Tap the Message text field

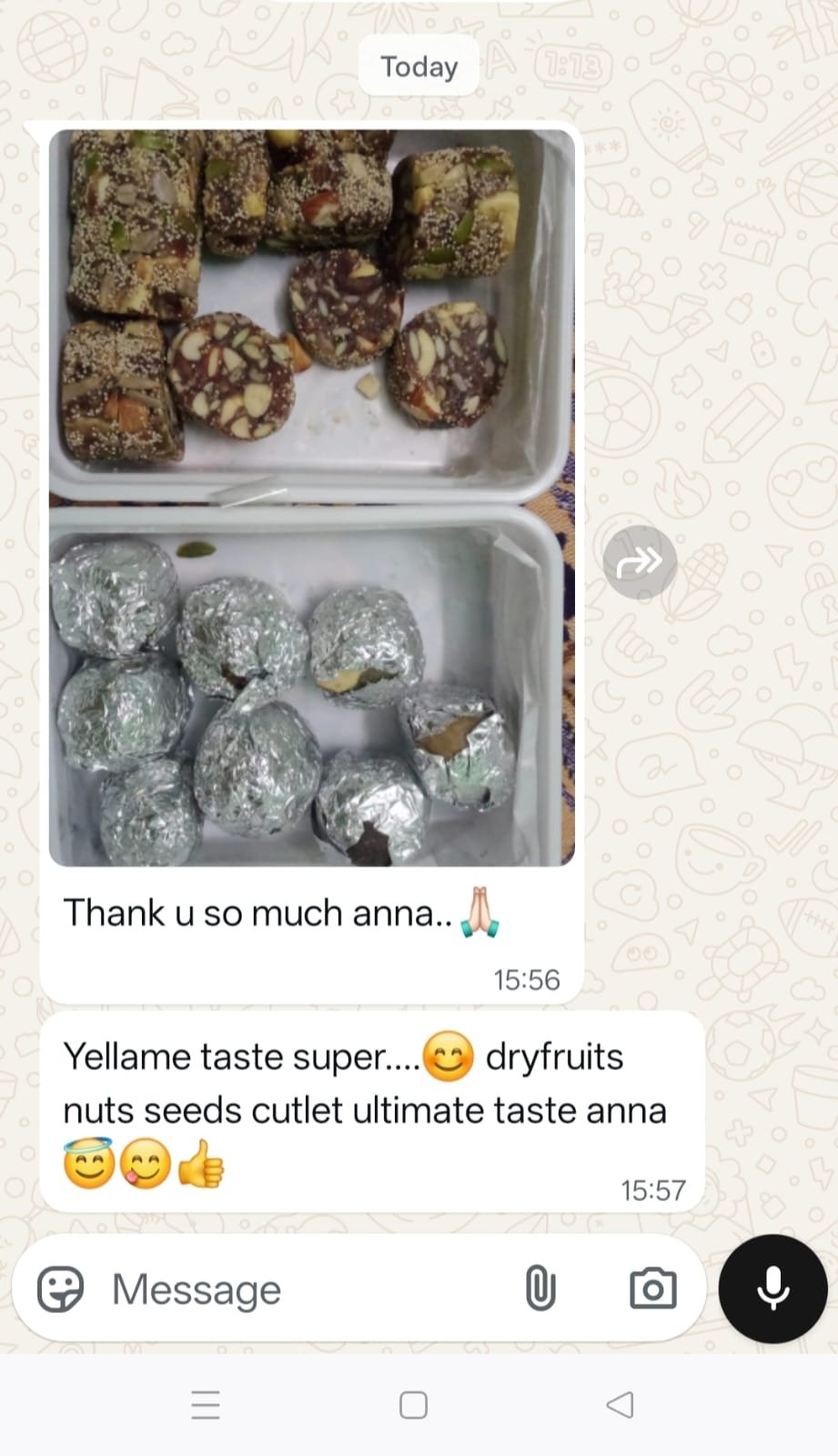click(x=300, y=1289)
